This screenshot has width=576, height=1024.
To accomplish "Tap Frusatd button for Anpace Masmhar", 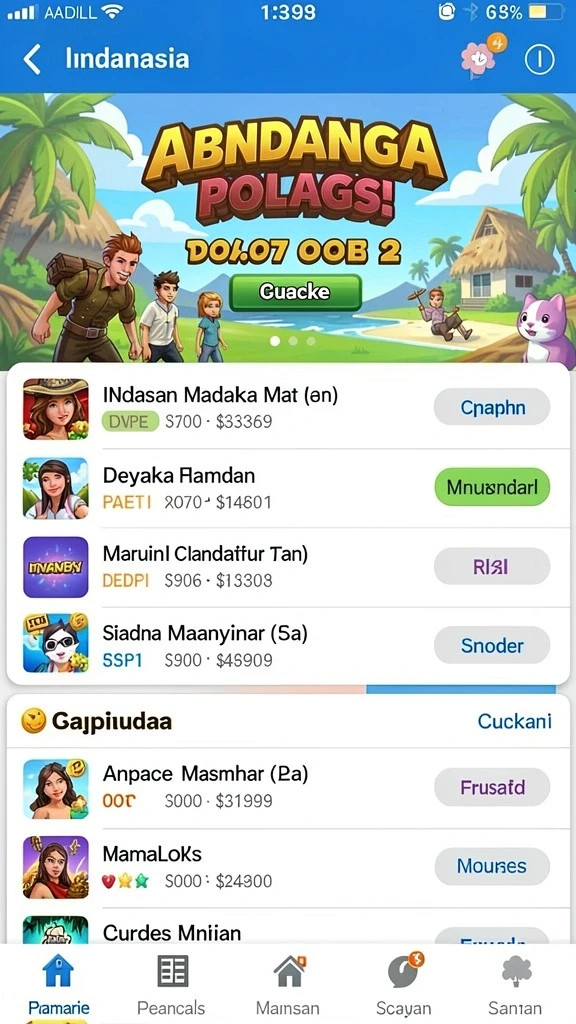I will [492, 788].
